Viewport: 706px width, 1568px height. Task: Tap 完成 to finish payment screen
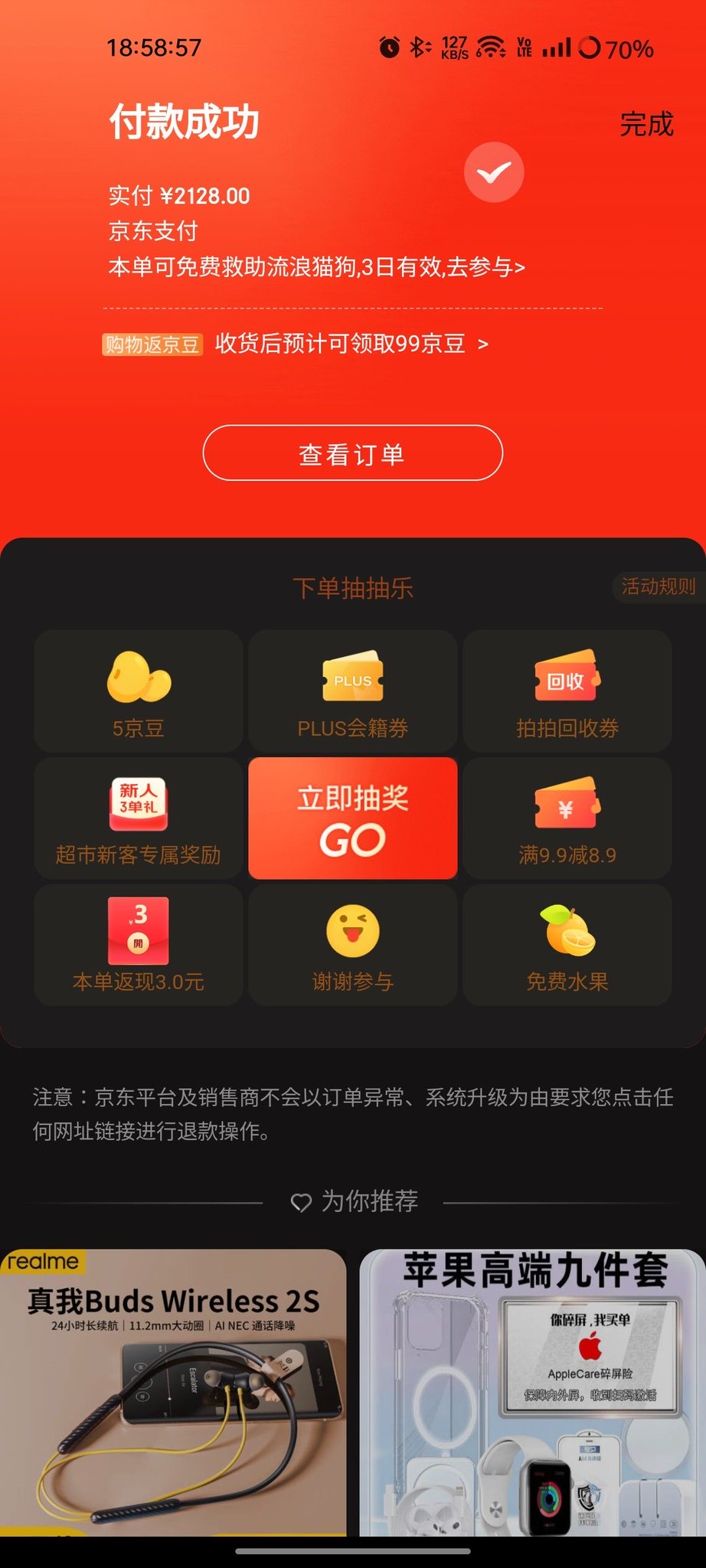pos(646,124)
